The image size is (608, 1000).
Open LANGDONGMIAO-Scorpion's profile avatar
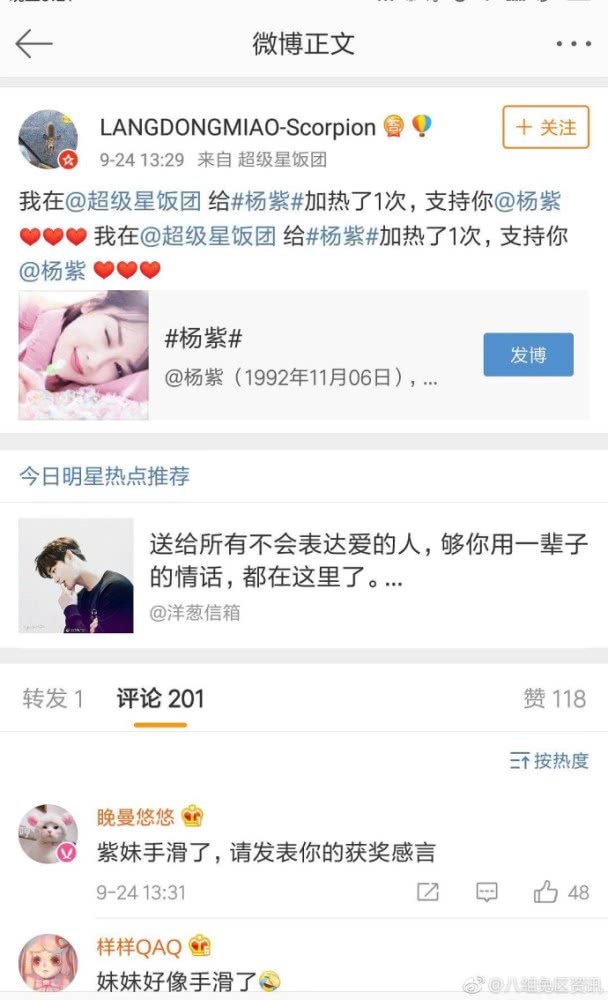point(48,140)
